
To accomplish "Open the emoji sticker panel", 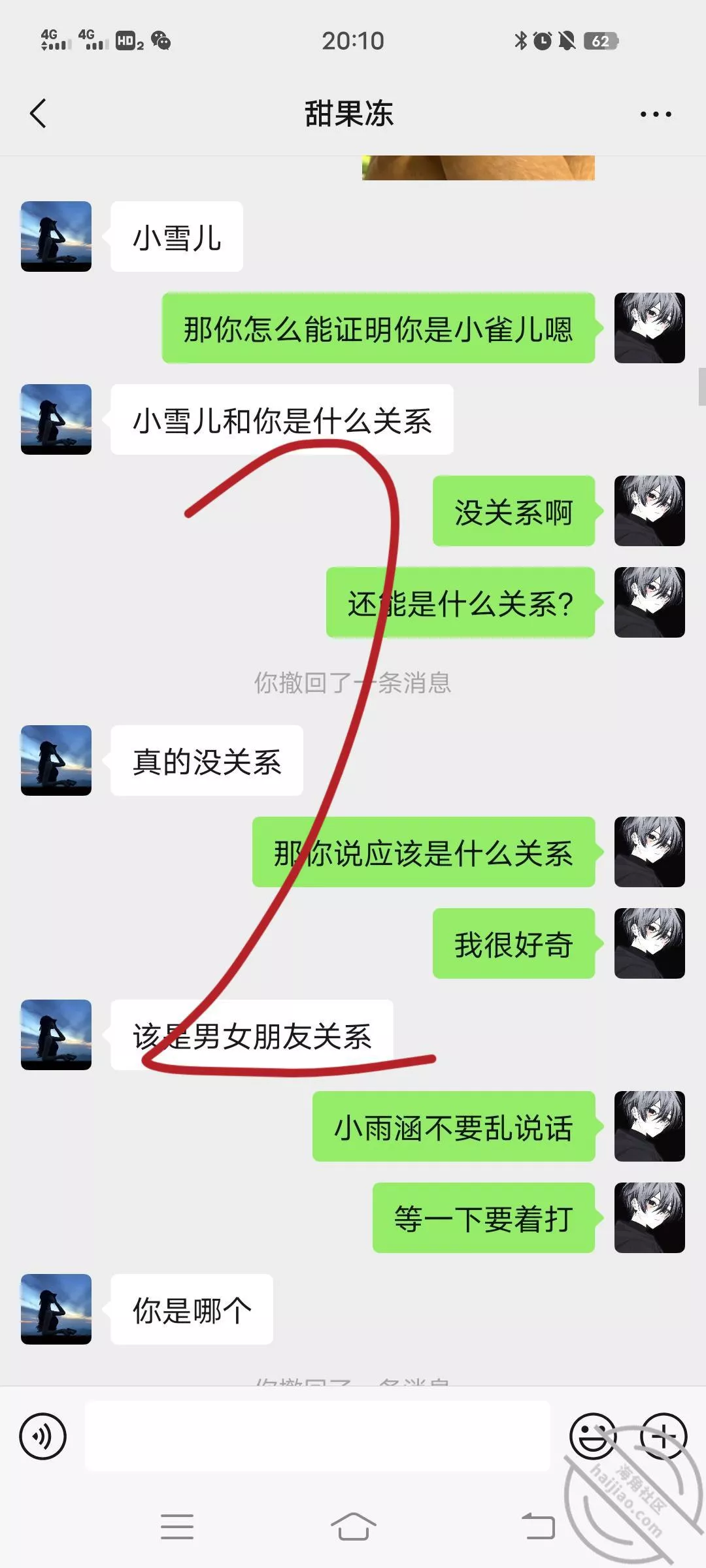I will (x=592, y=1436).
